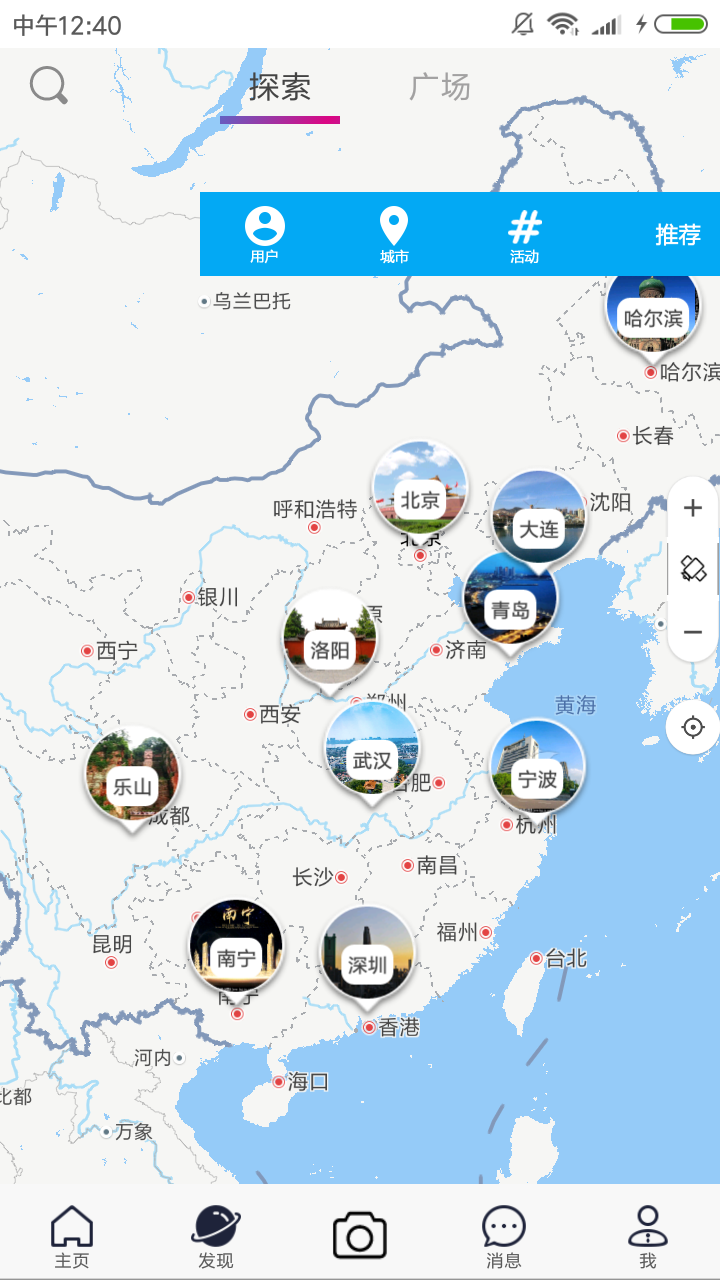Go to the 主页 home tab

72,1236
